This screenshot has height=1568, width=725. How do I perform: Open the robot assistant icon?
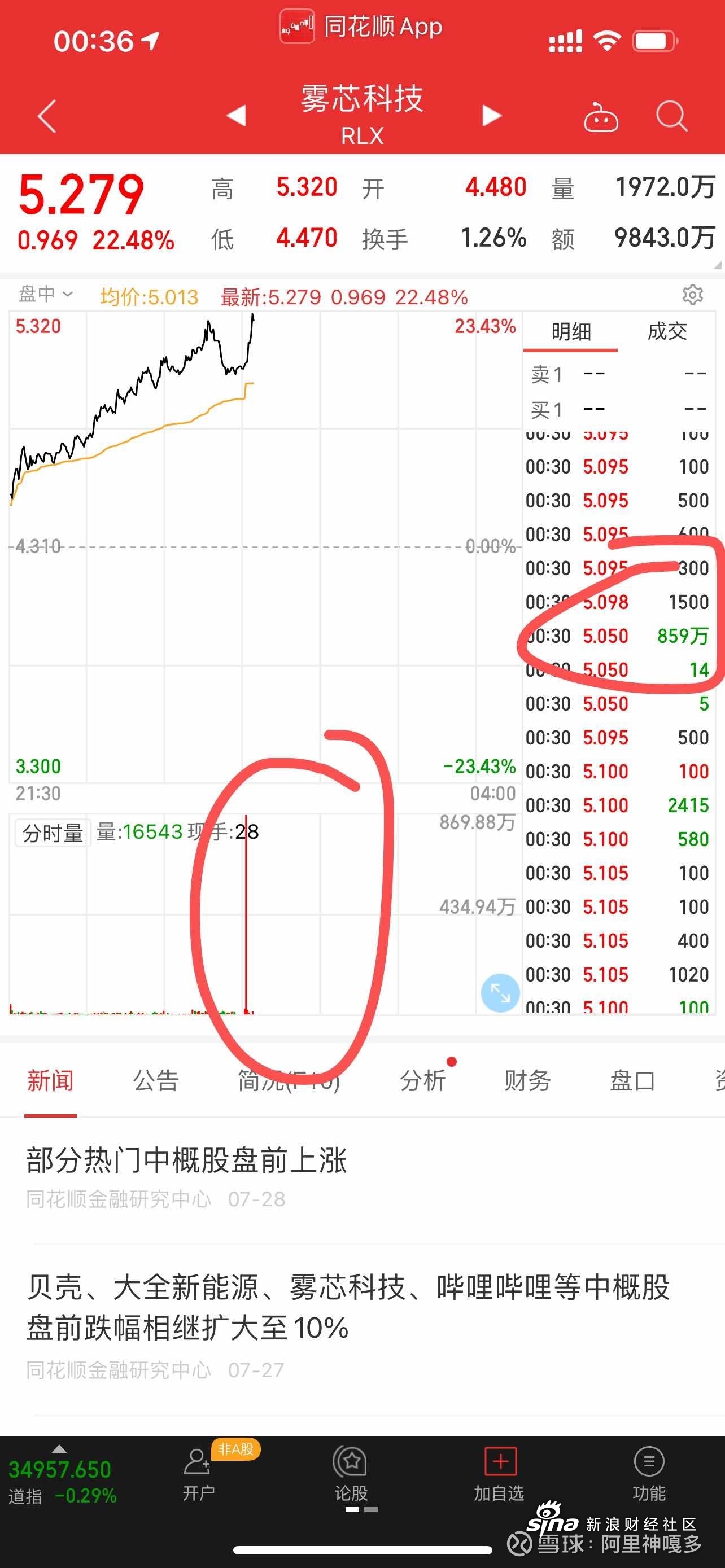(601, 117)
